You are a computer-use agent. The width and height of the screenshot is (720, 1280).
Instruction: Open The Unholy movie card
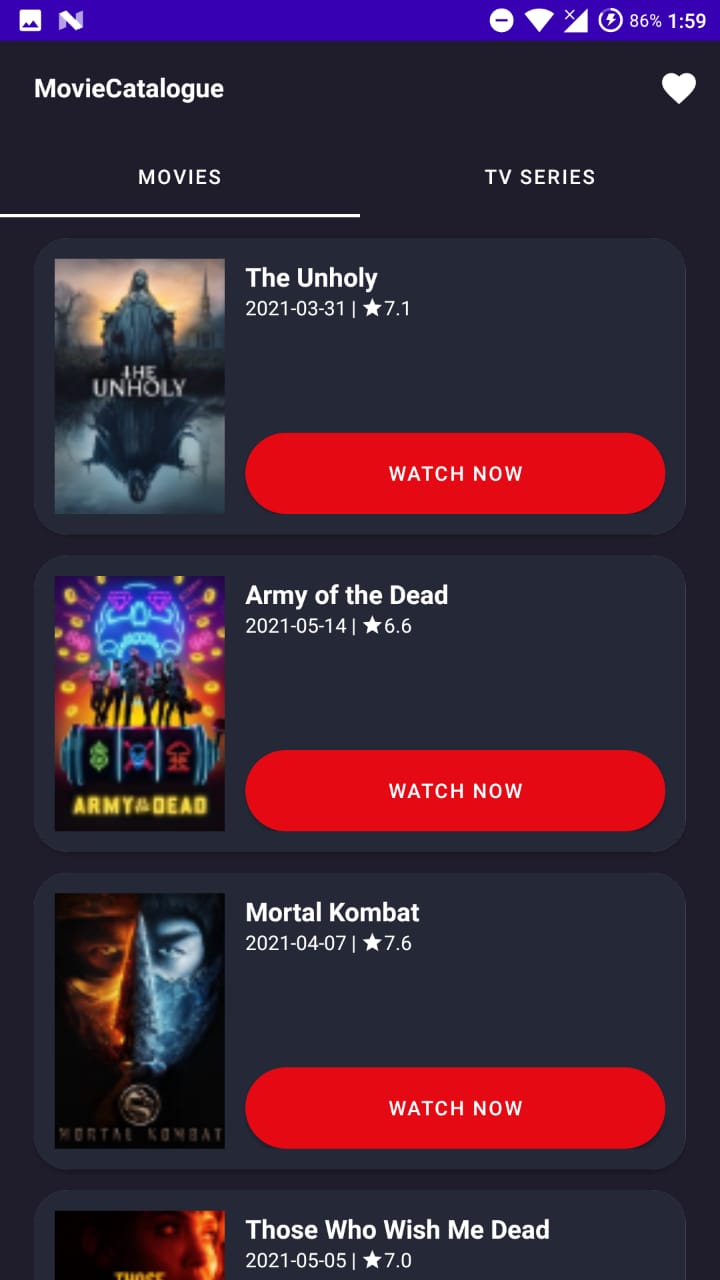(360, 386)
